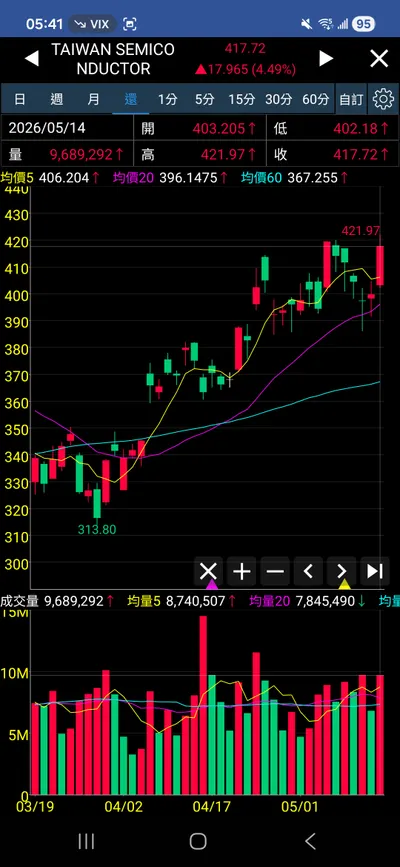Open the 自訂 custom period option
The height and width of the screenshot is (867, 400).
point(351,99)
